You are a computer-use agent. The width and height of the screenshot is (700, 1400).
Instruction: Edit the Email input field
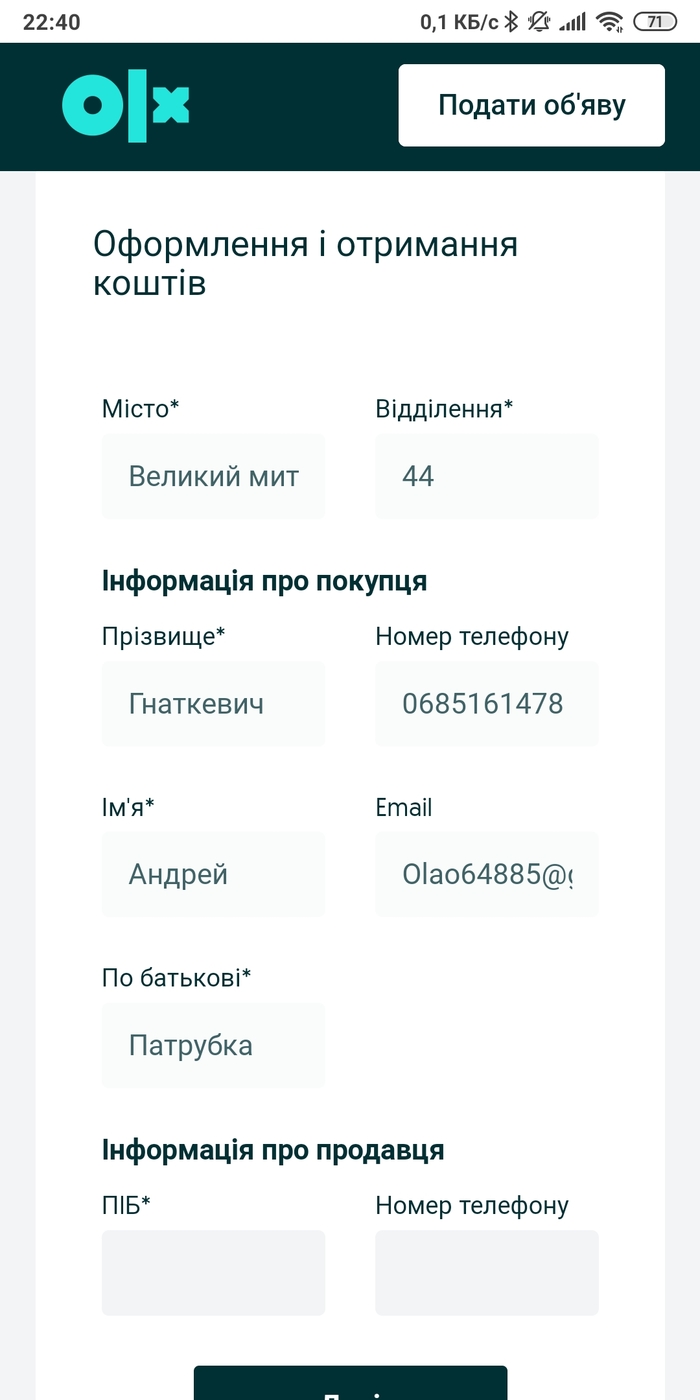[486, 875]
